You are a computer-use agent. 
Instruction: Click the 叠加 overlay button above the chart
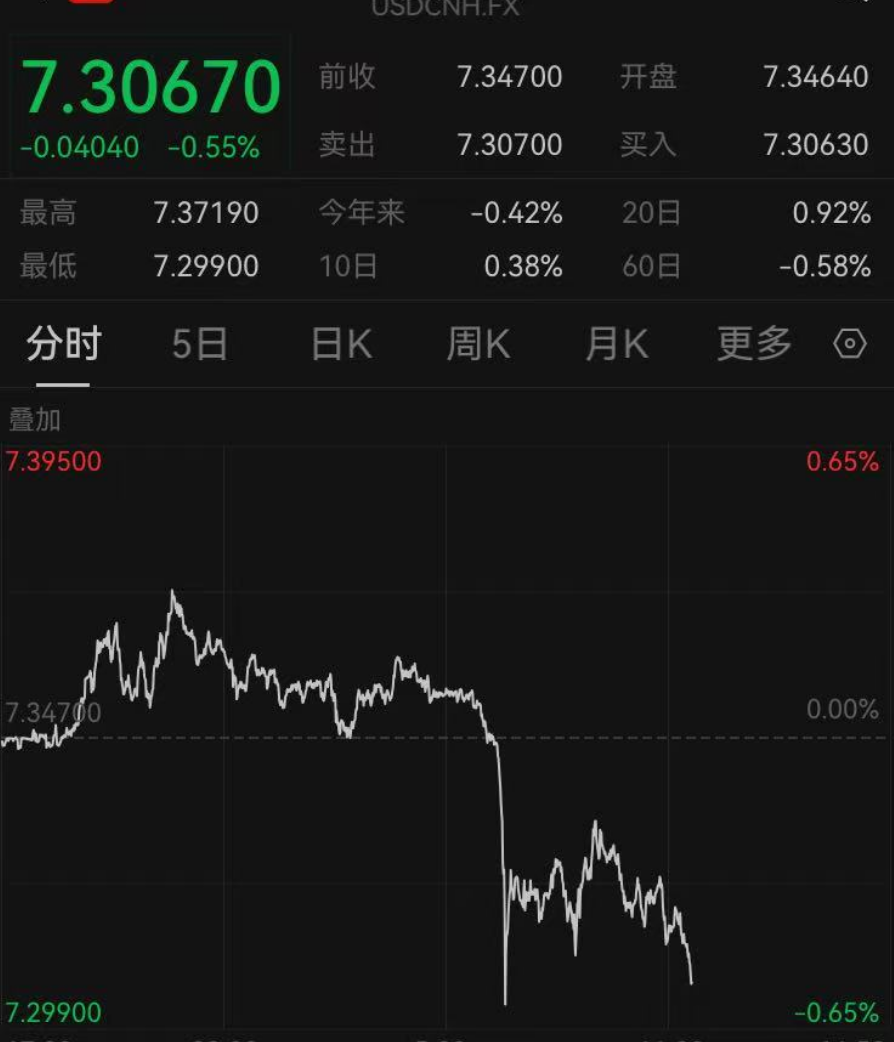coord(35,421)
